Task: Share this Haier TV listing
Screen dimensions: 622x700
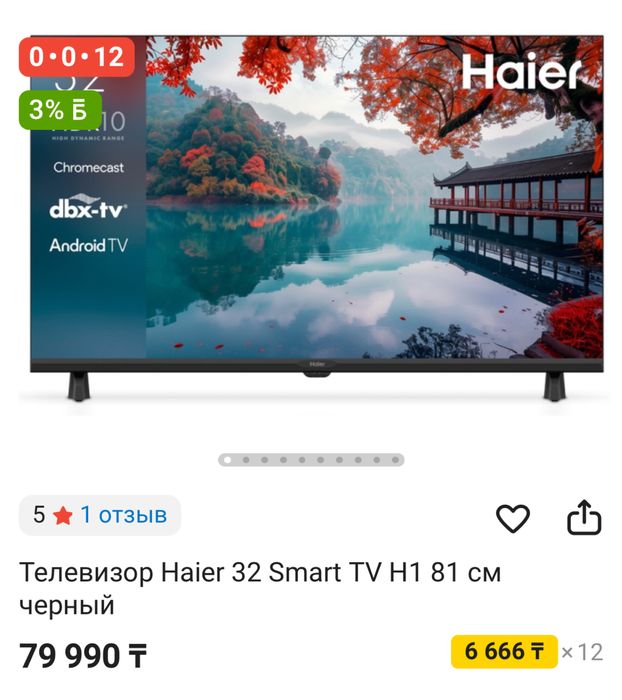Action: (584, 518)
